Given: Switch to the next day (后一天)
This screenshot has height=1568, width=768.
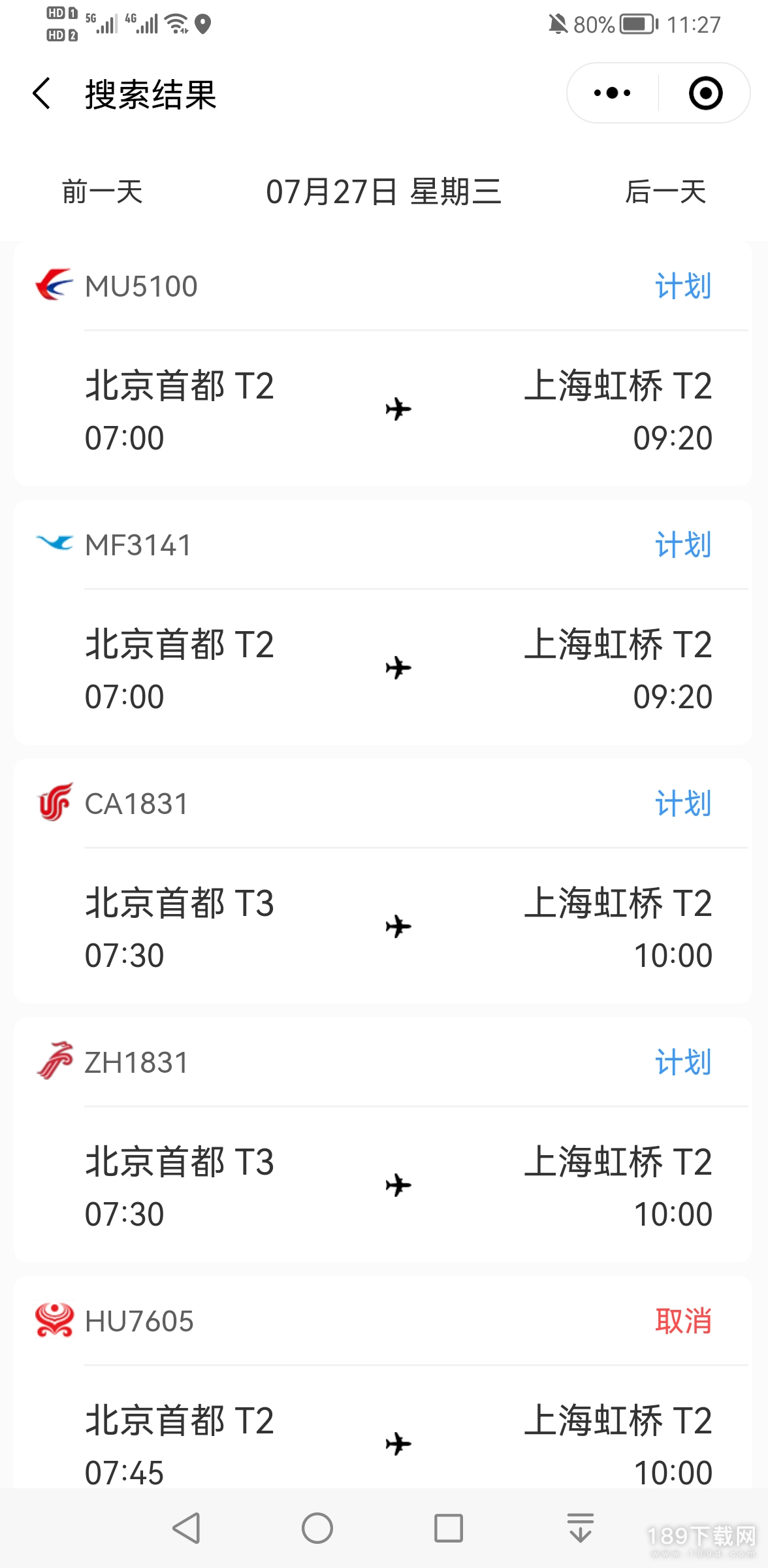Looking at the screenshot, I should click(x=665, y=192).
